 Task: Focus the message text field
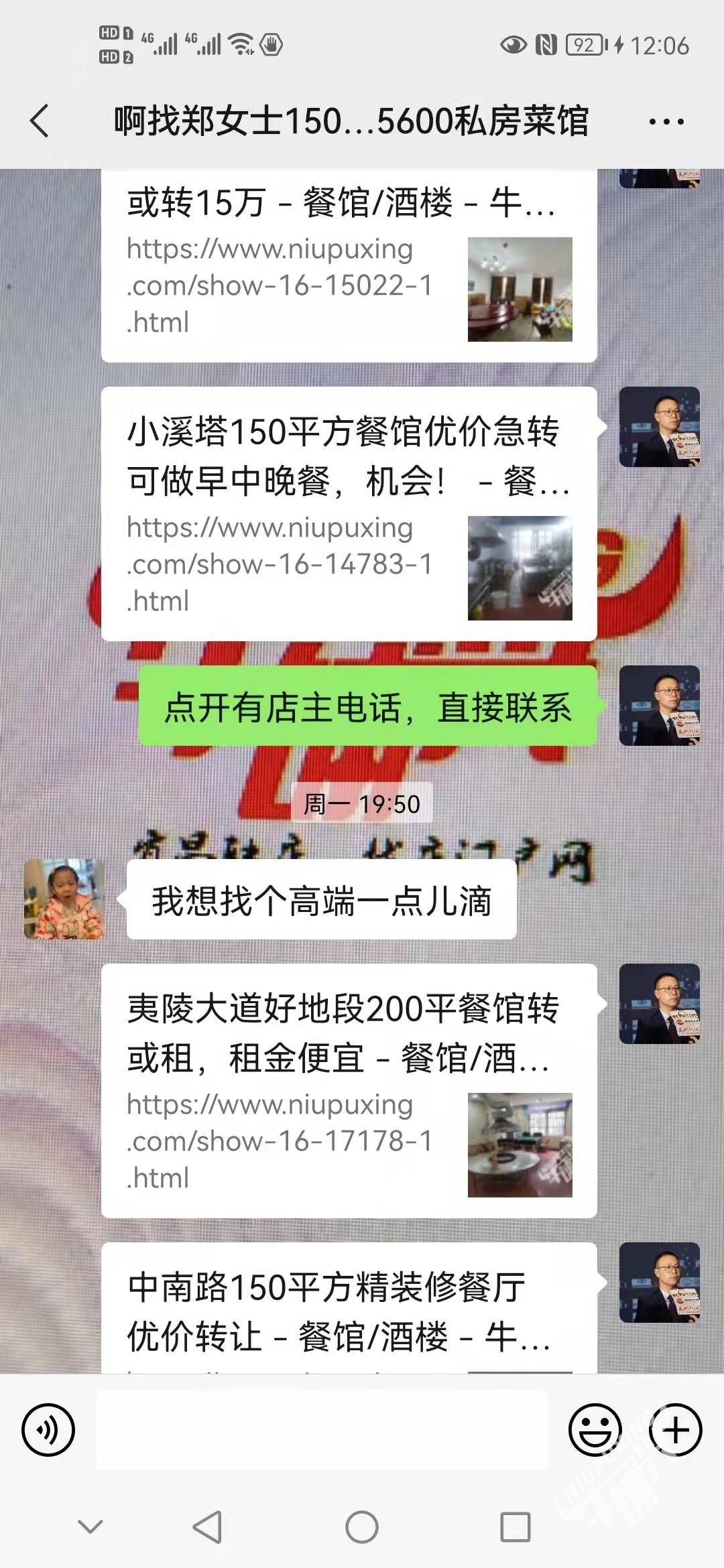(322, 1429)
